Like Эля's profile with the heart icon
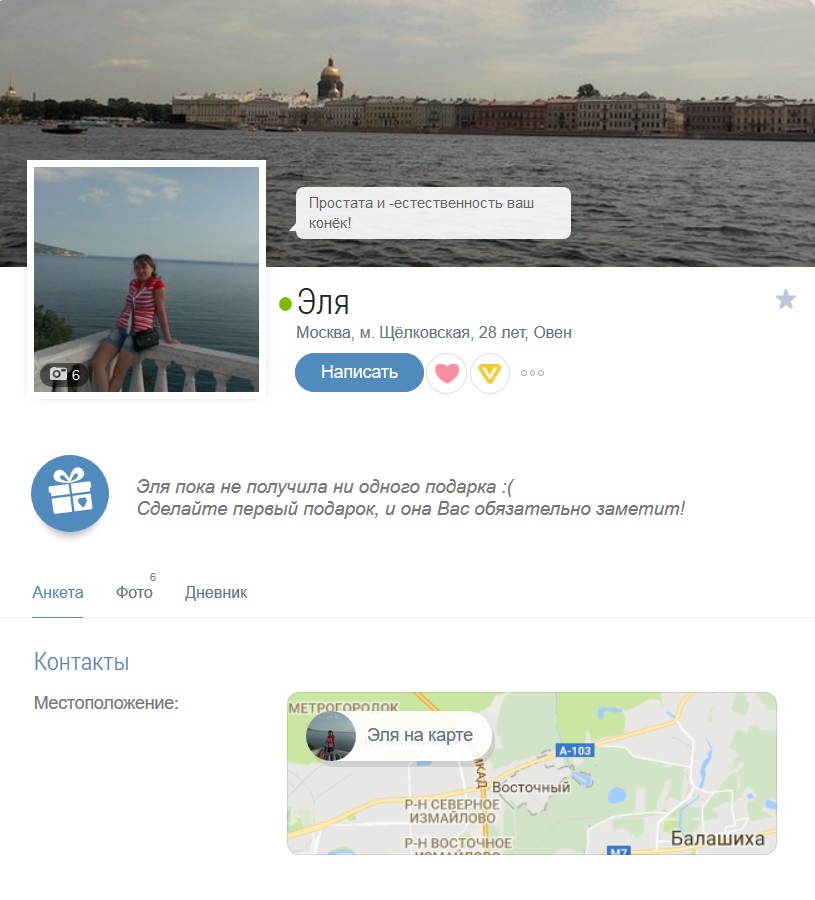Viewport: 815px width, 900px height. [x=447, y=373]
